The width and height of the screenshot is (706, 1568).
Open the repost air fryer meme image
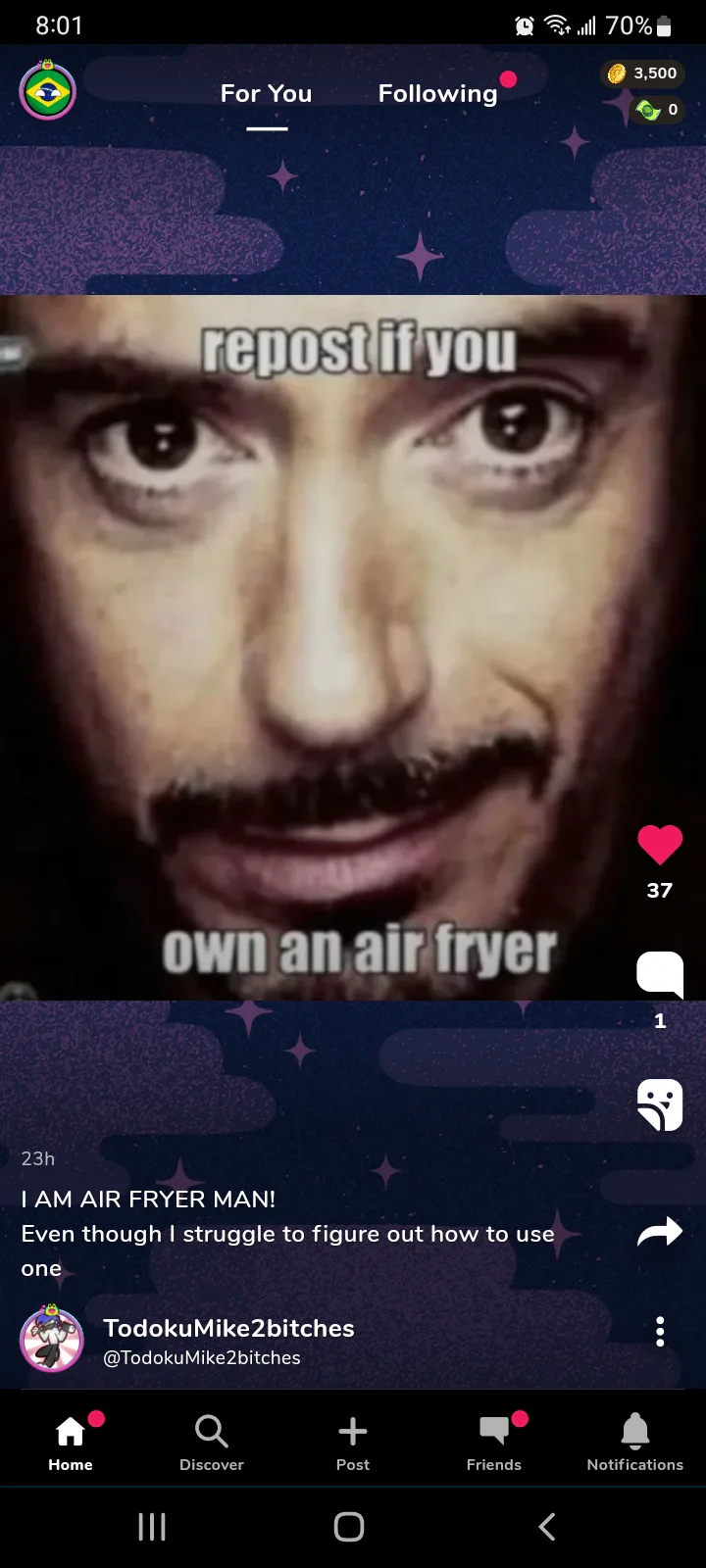(353, 647)
